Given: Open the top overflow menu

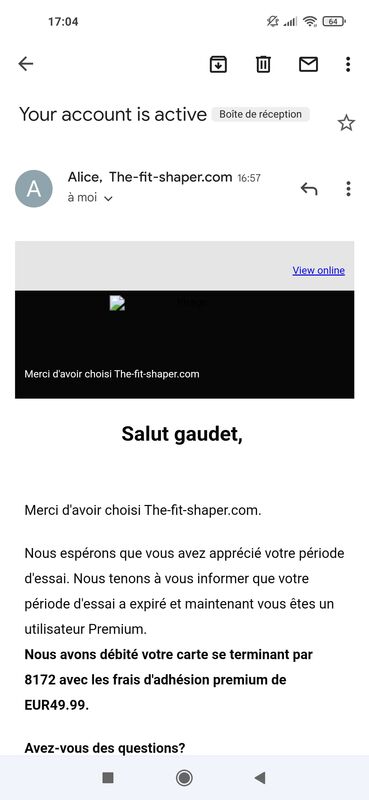Looking at the screenshot, I should coord(348,64).
